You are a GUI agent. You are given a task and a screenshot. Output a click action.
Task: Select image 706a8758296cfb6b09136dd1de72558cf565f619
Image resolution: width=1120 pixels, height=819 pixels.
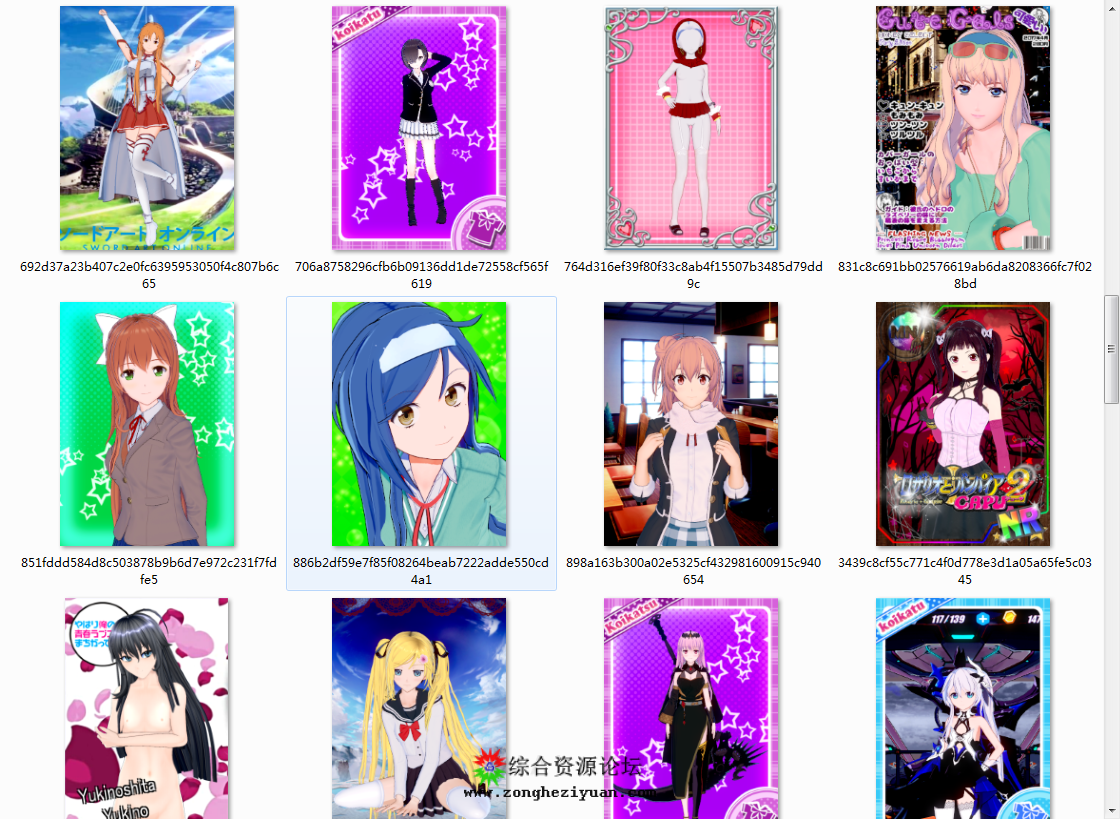click(419, 128)
